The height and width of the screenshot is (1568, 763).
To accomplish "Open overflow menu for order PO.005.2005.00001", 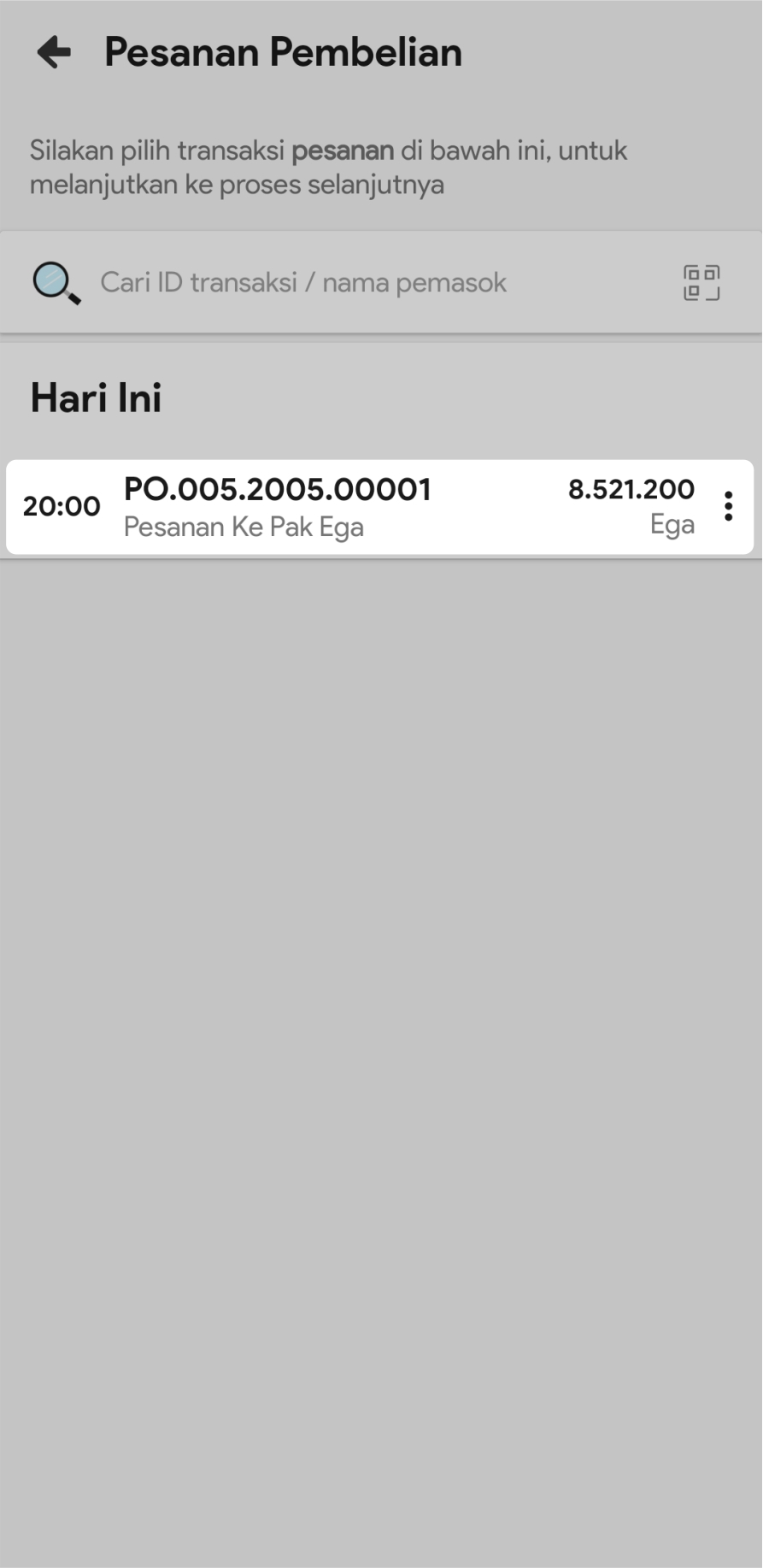I will 728,506.
